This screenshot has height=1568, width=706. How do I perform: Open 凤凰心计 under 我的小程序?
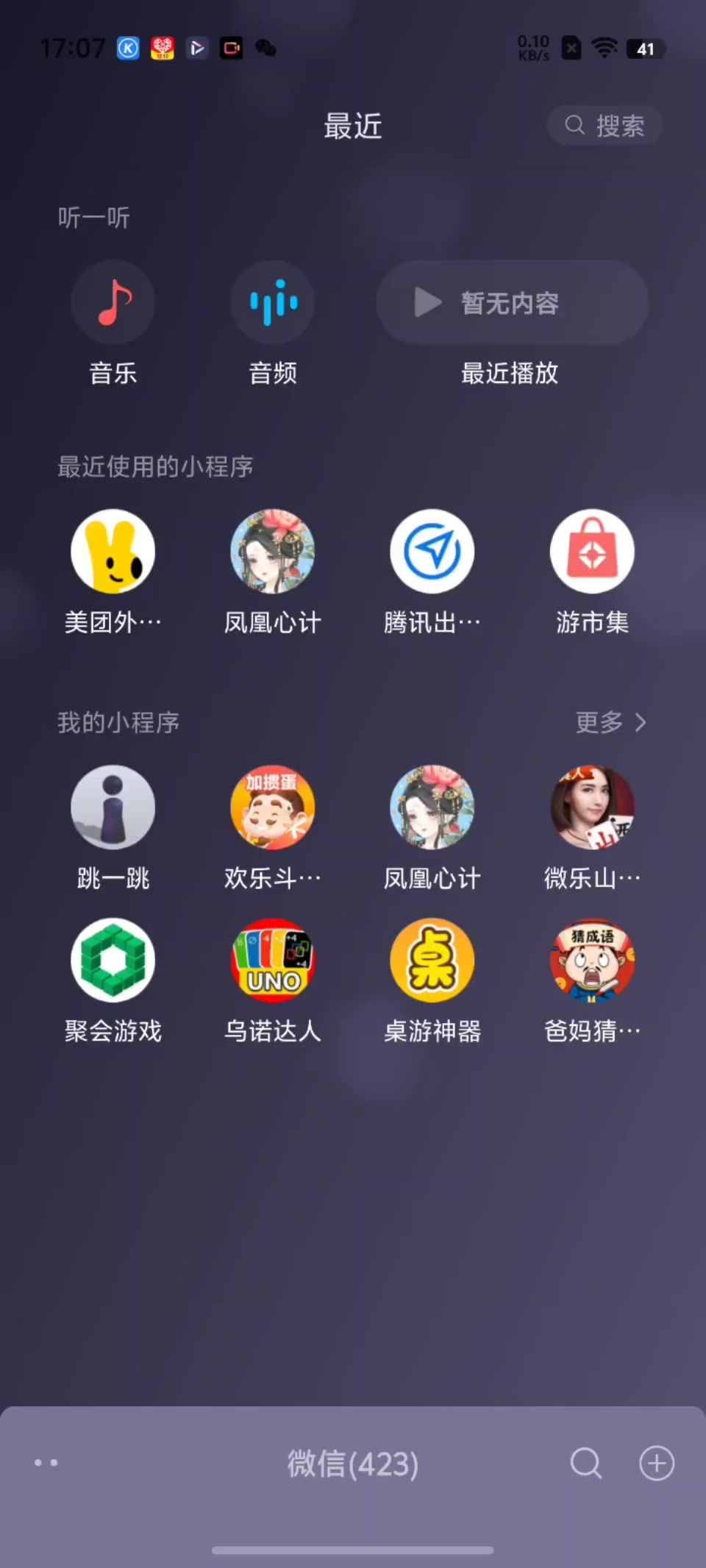tap(432, 808)
